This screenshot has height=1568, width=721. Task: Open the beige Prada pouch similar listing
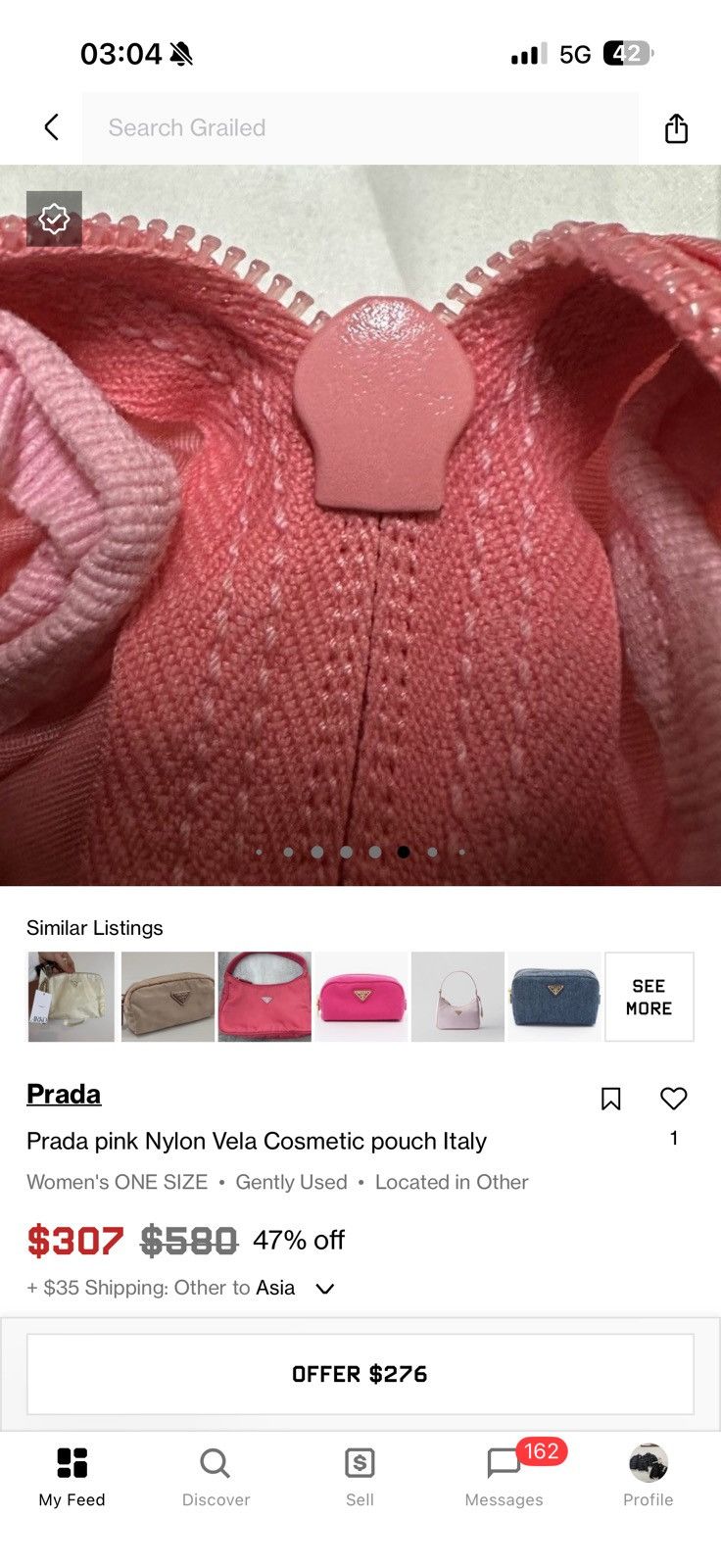click(168, 997)
